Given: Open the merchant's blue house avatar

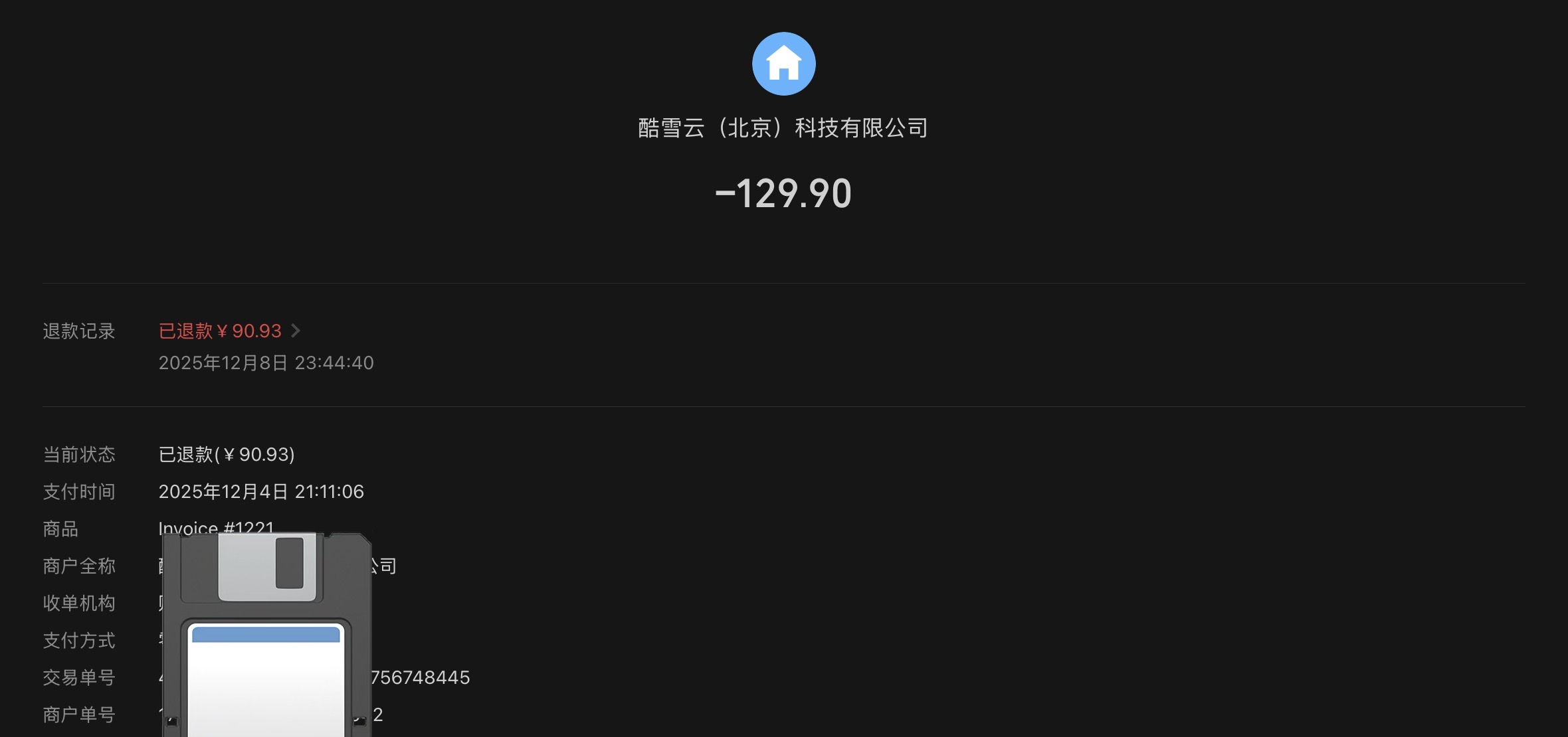Looking at the screenshot, I should (783, 64).
